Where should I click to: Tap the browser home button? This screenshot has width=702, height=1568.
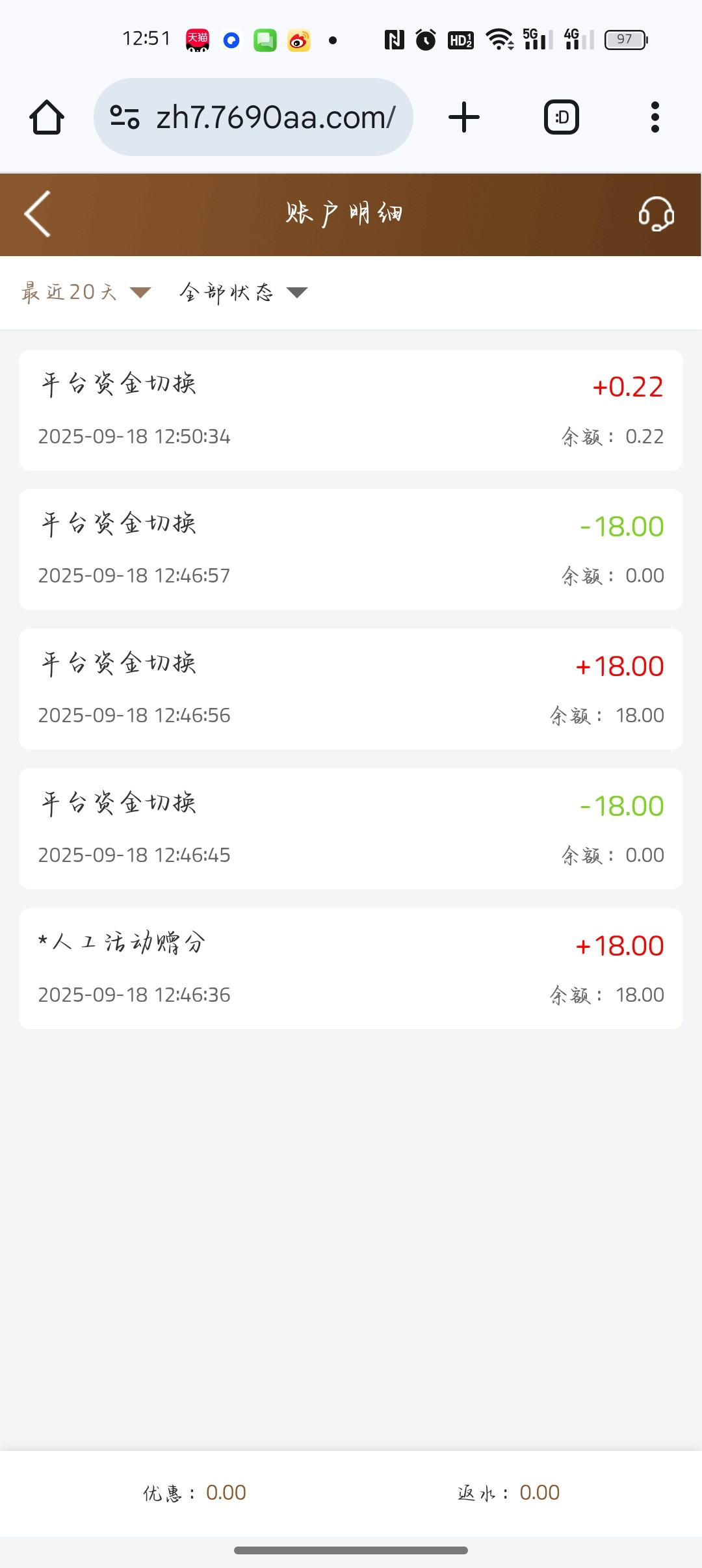47,118
